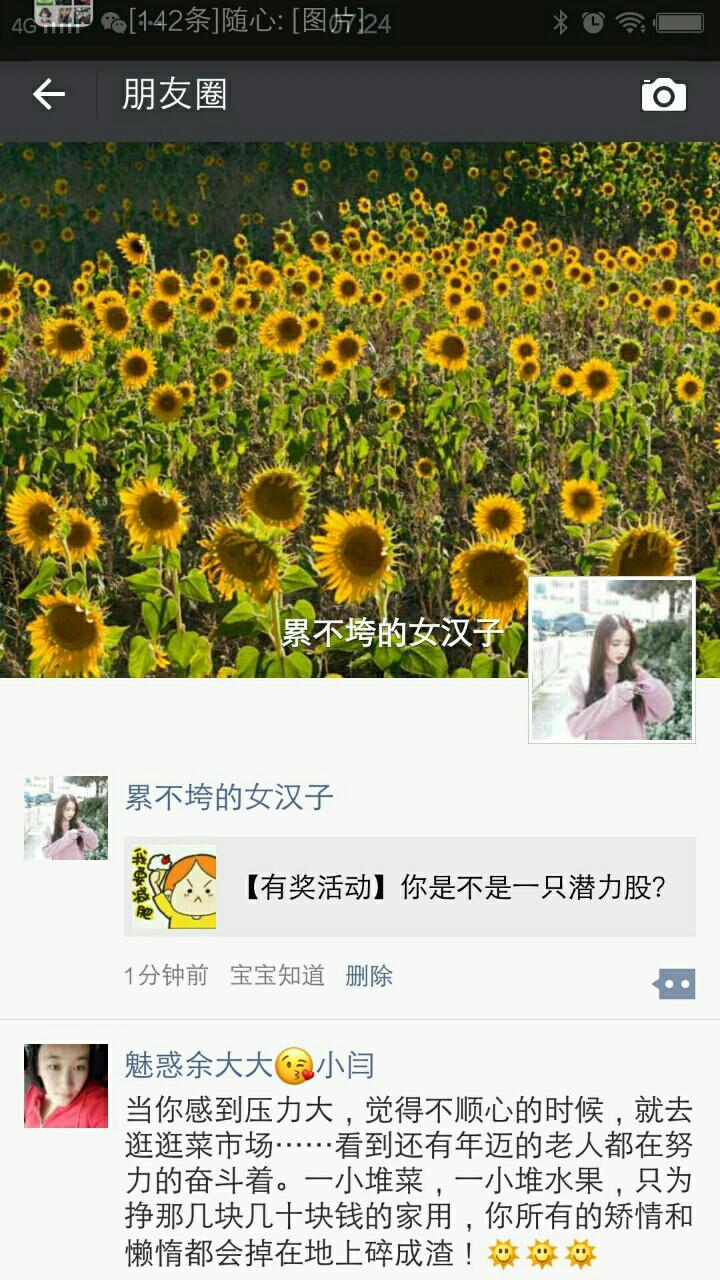This screenshot has width=720, height=1280.
Task: Open the camera to post a moment
Action: point(663,95)
